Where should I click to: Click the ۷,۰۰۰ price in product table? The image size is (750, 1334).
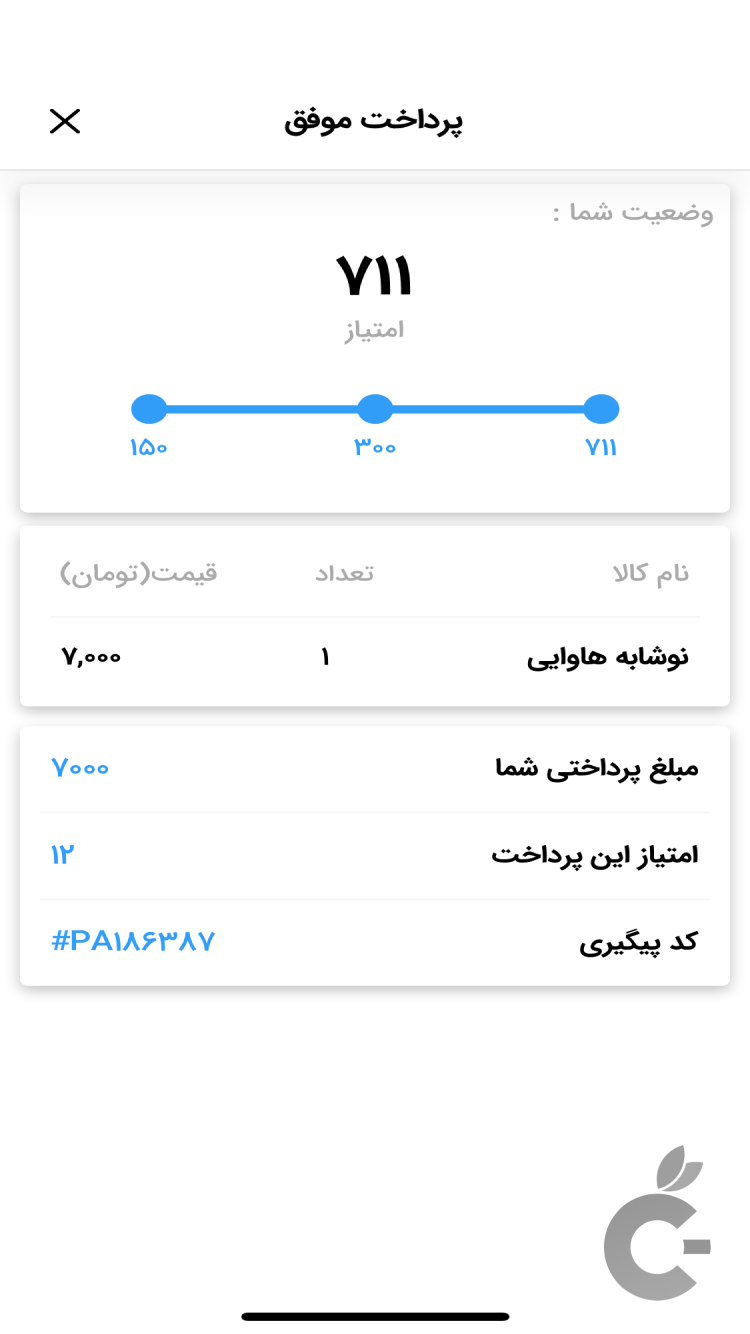(x=92, y=656)
